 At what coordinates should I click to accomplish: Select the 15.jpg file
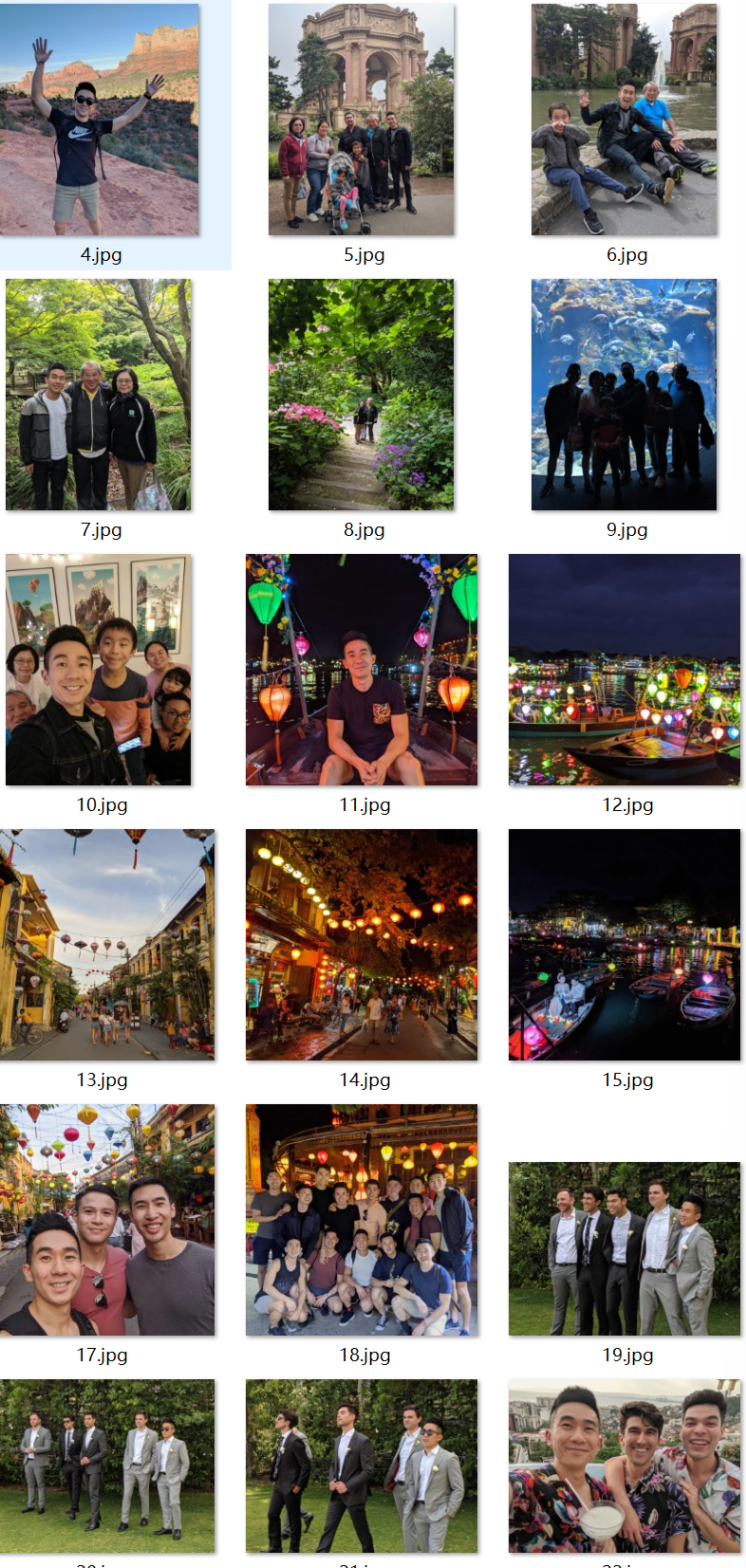[625, 945]
